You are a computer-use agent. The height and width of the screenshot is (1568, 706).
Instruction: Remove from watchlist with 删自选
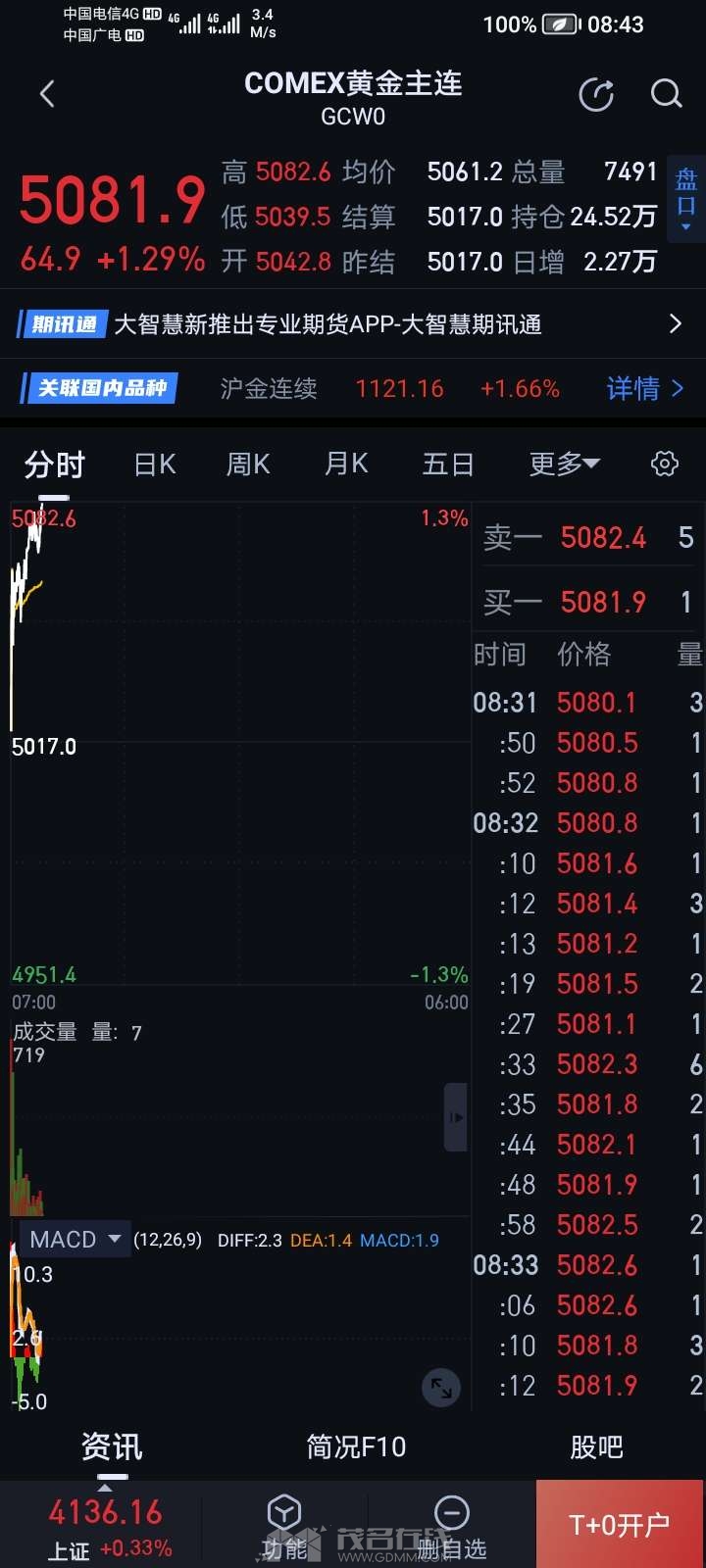[451, 1525]
